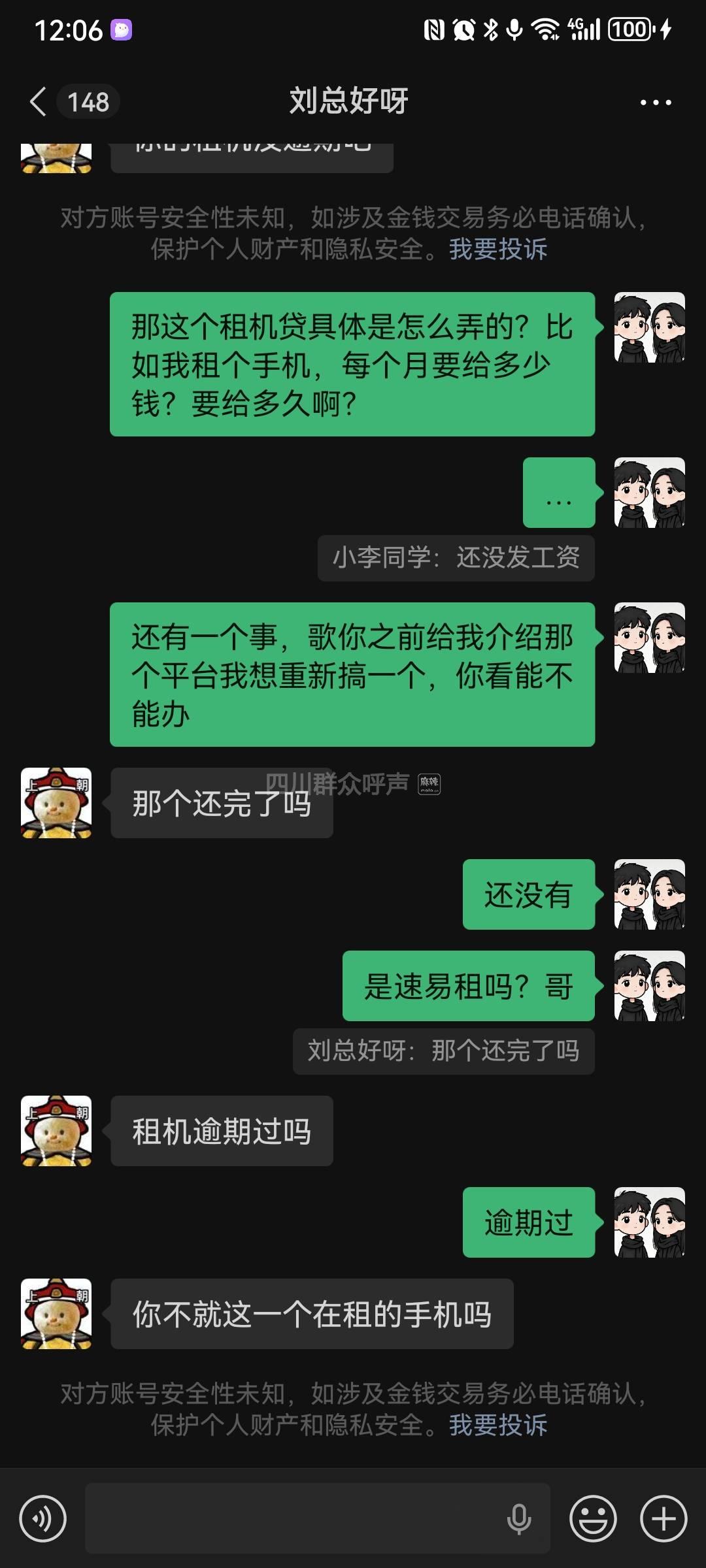Open the plus attachments menu

coord(664,1518)
